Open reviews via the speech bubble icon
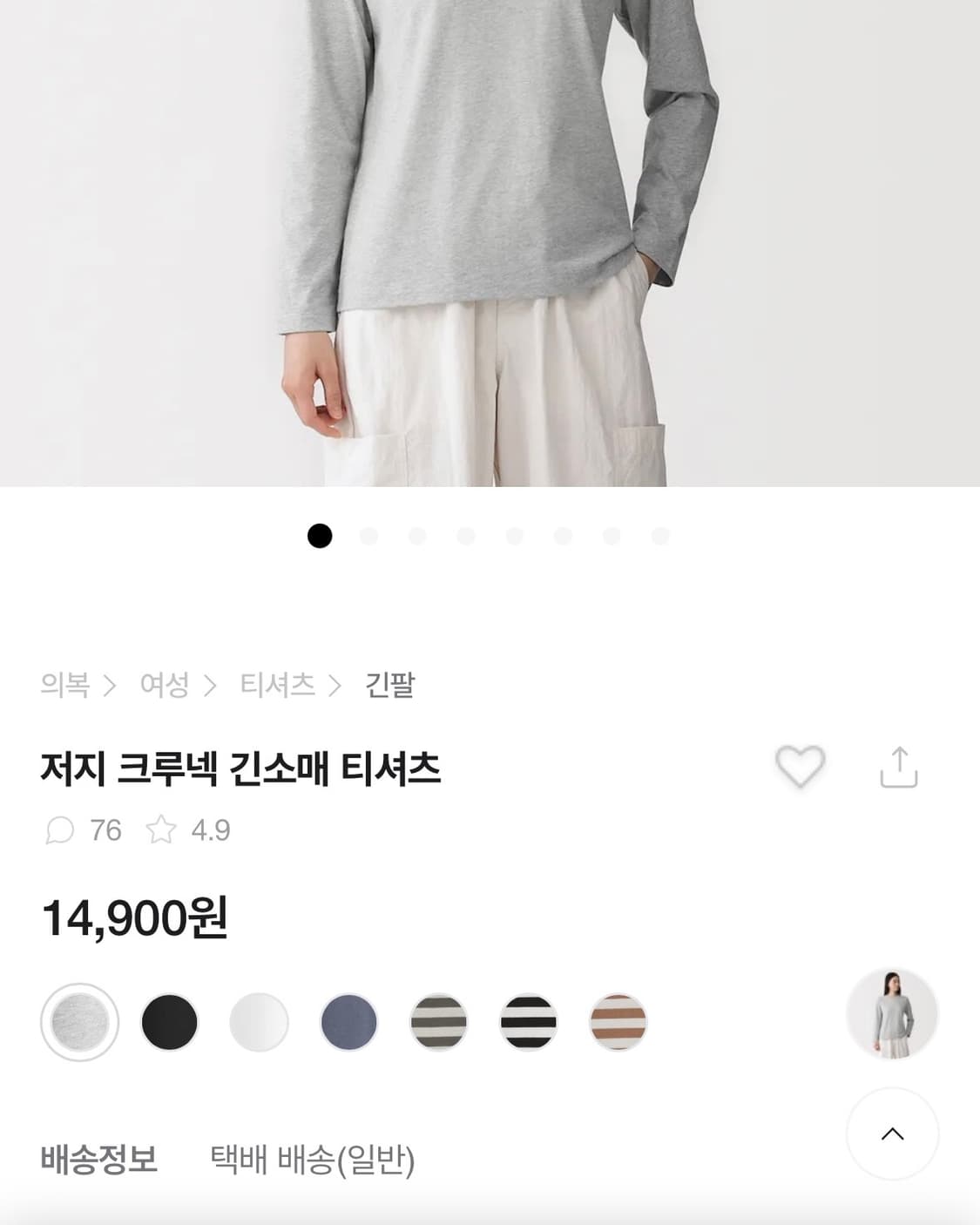Screen dimensions: 980x1225 pyautogui.click(x=60, y=832)
